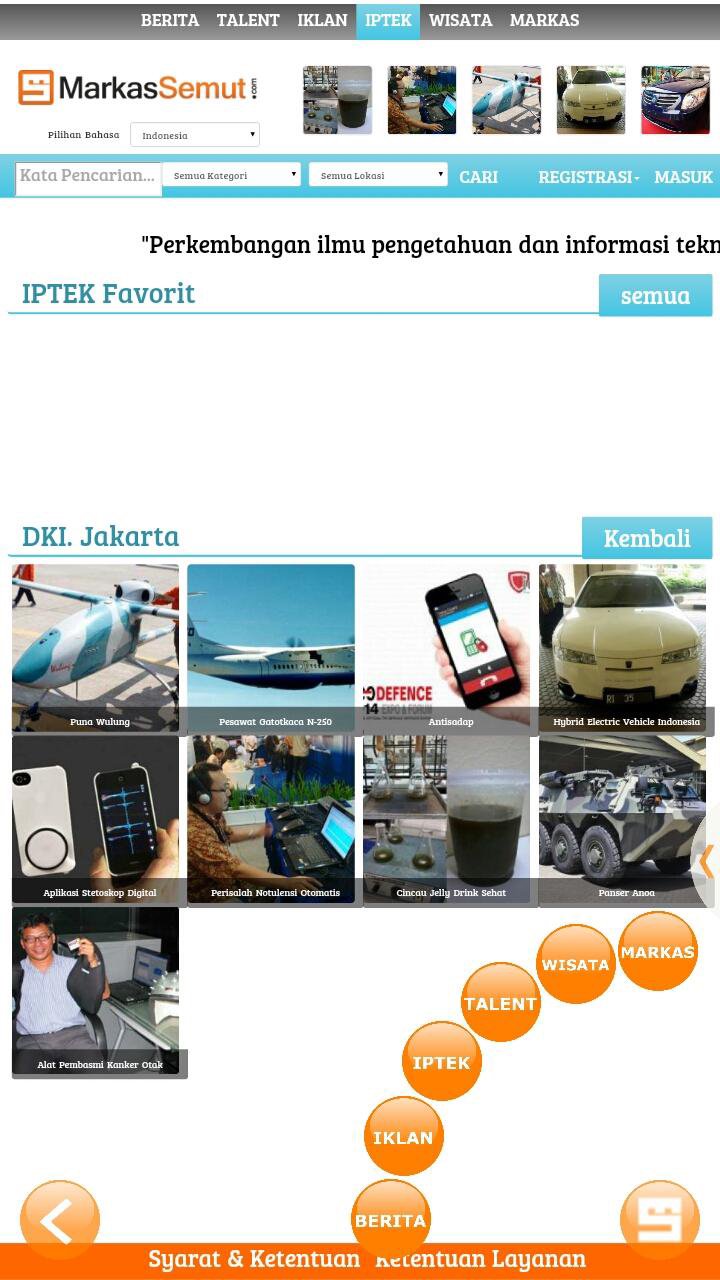Focus the Kata Pencarian search field

(x=88, y=178)
